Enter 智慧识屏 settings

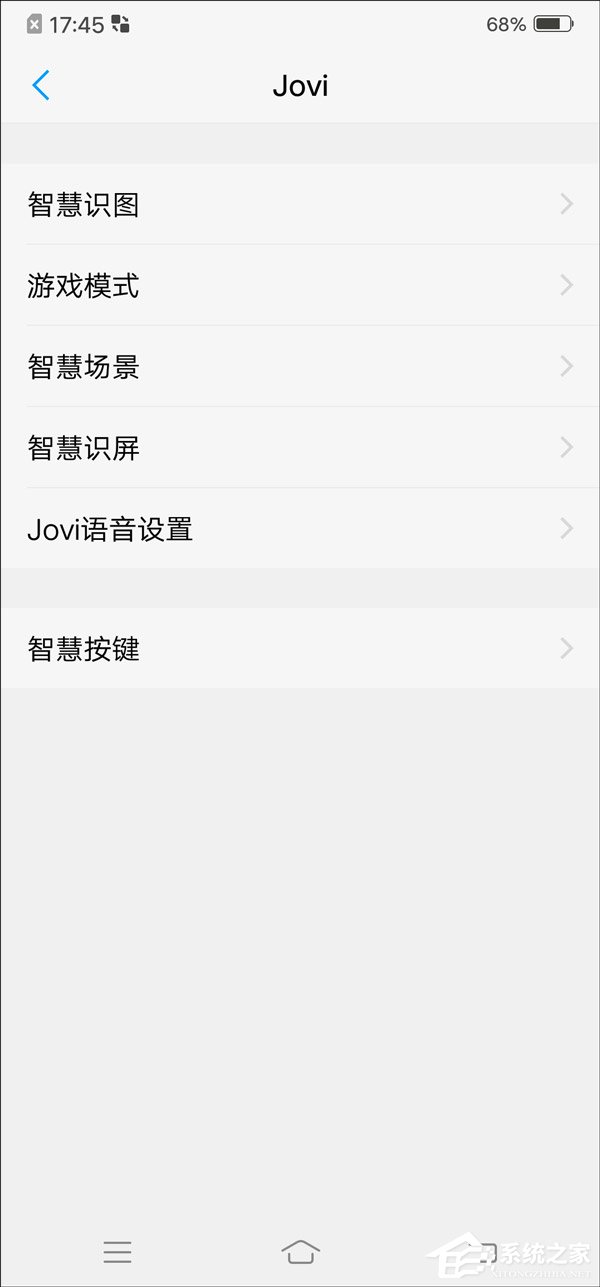[300, 448]
